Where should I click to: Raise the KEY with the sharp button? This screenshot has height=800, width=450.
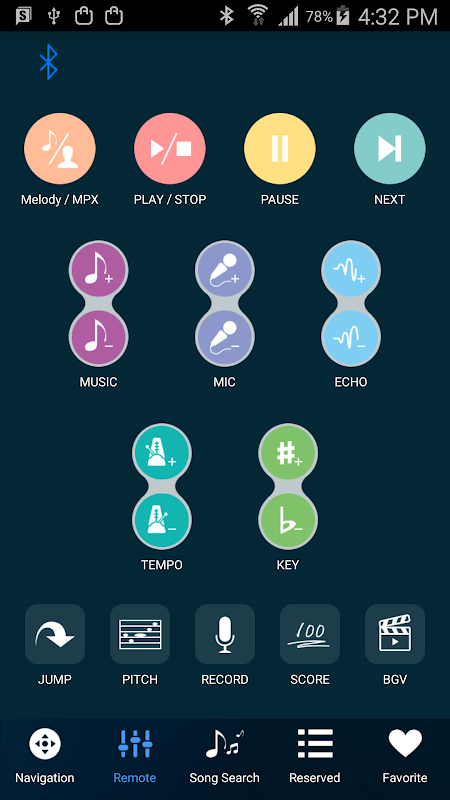[x=288, y=453]
